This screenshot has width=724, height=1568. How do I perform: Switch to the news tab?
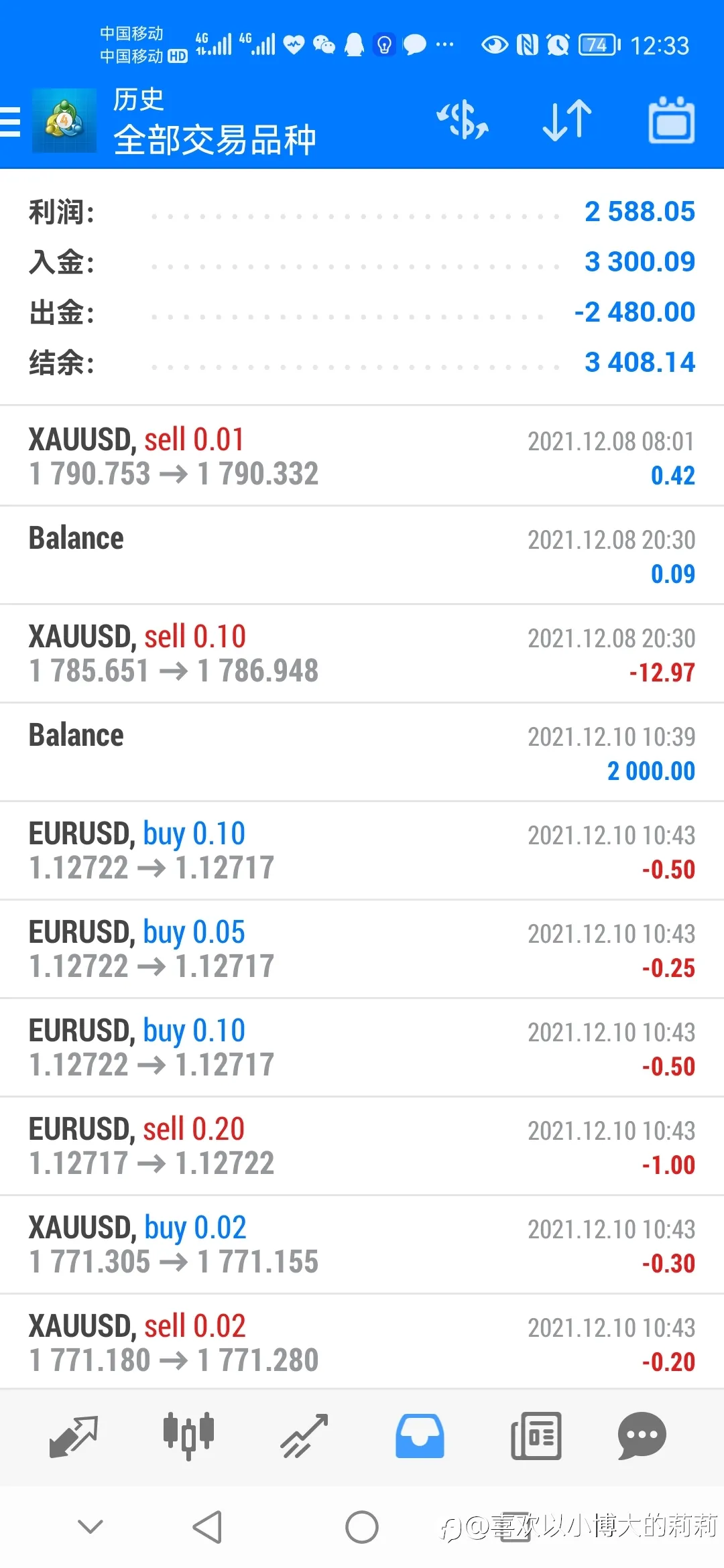536,1437
